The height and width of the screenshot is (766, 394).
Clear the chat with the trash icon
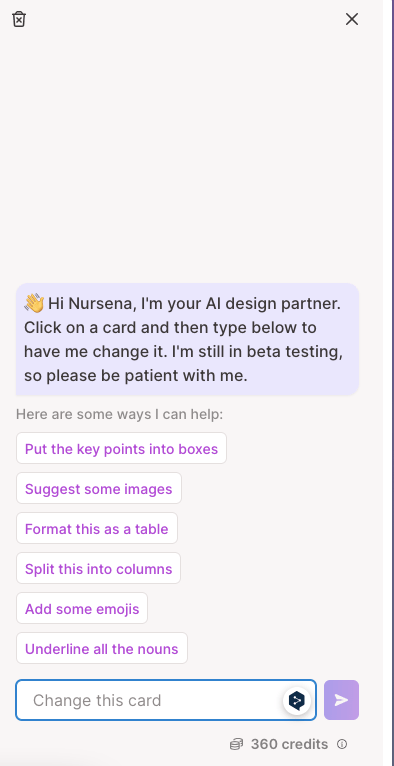tap(19, 19)
